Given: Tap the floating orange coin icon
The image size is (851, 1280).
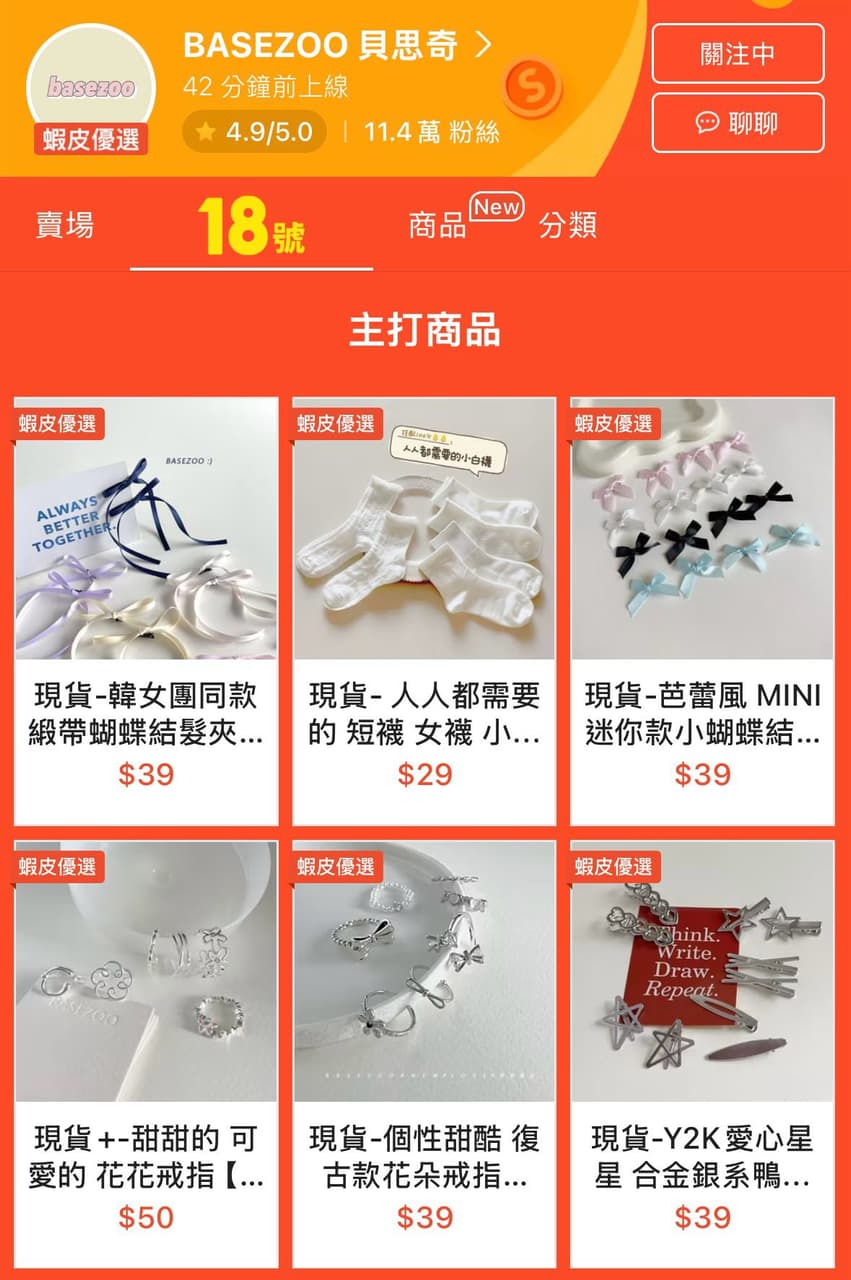Looking at the screenshot, I should pos(532,88).
